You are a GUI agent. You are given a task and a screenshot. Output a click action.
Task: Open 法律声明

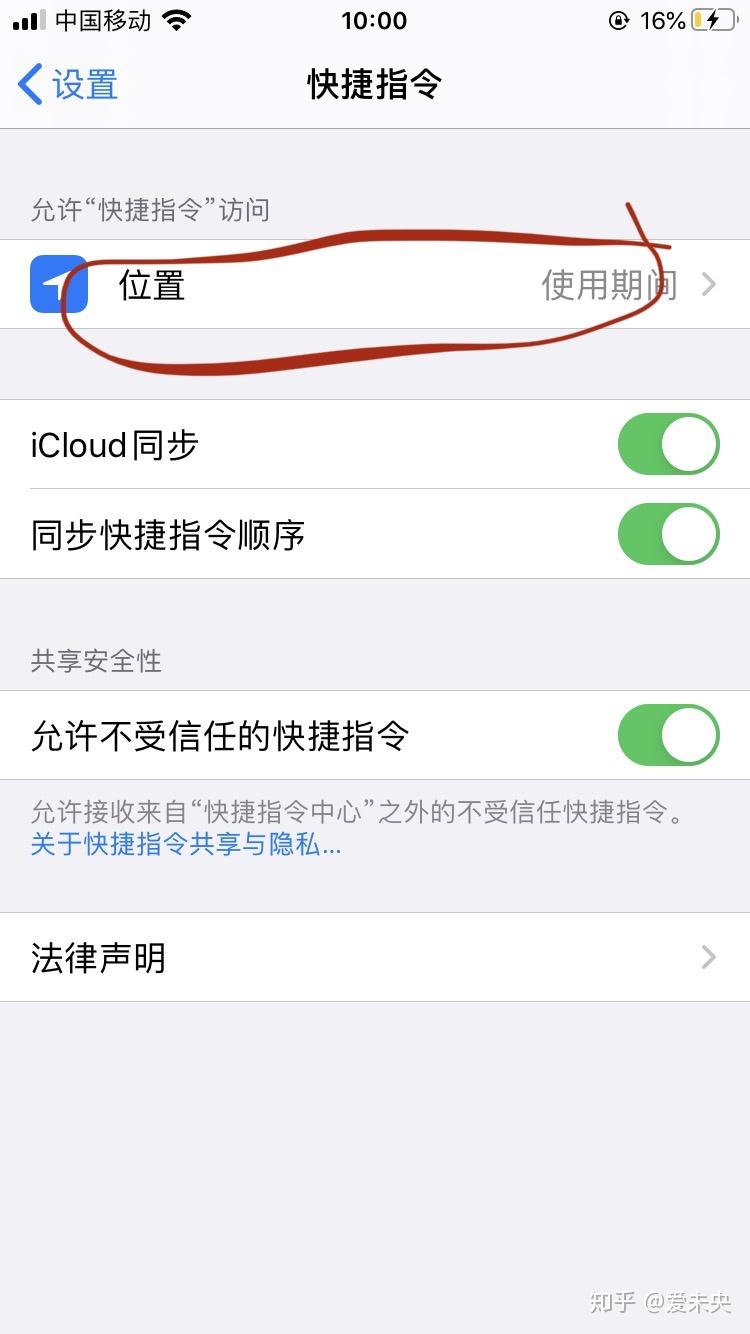[375, 957]
